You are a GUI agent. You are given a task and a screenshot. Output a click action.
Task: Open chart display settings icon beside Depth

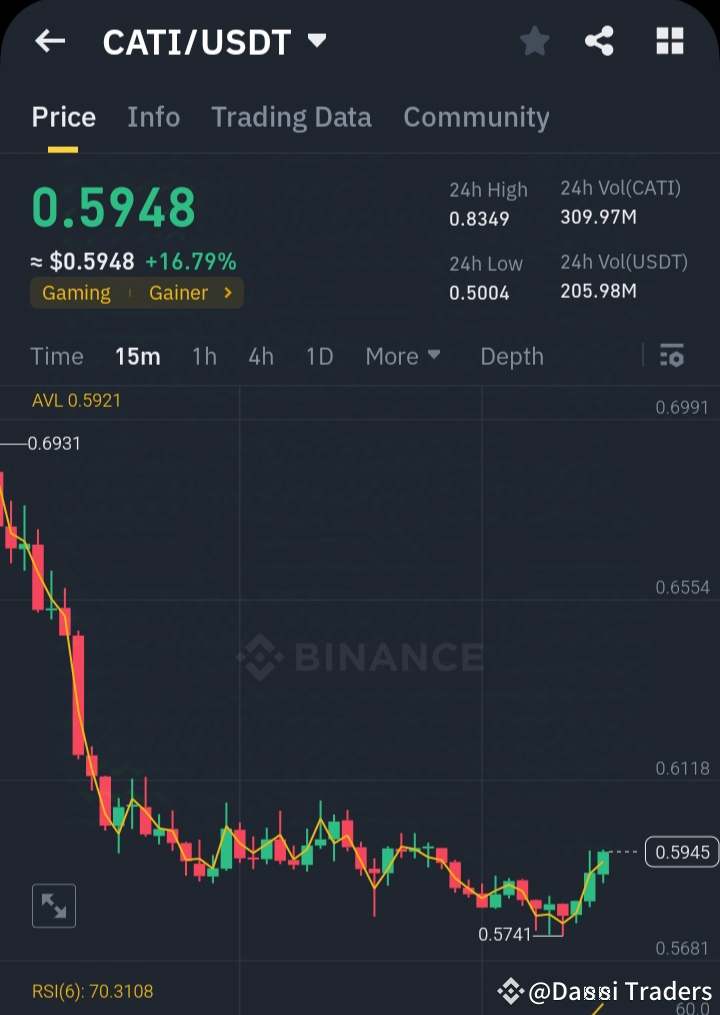672,356
